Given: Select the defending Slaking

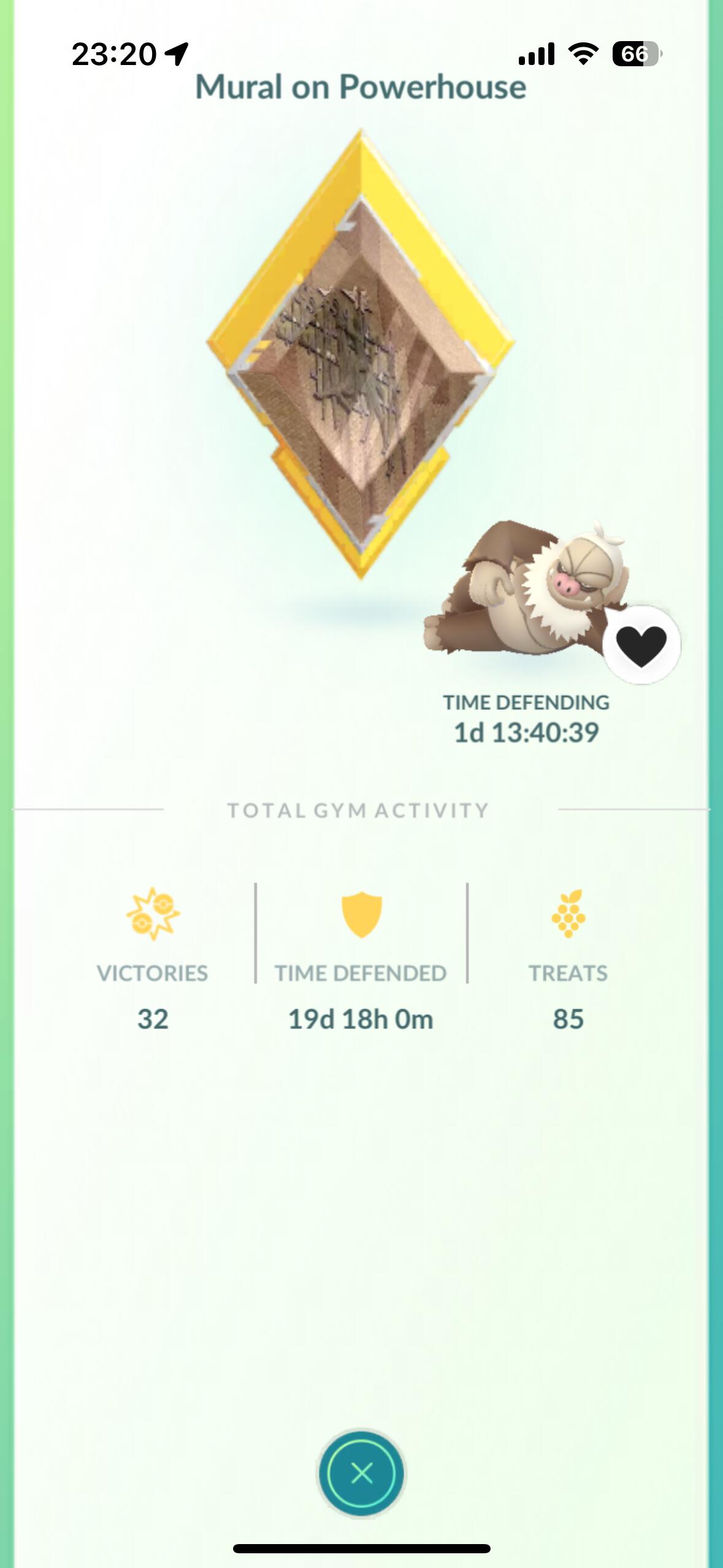Looking at the screenshot, I should click(x=523, y=587).
